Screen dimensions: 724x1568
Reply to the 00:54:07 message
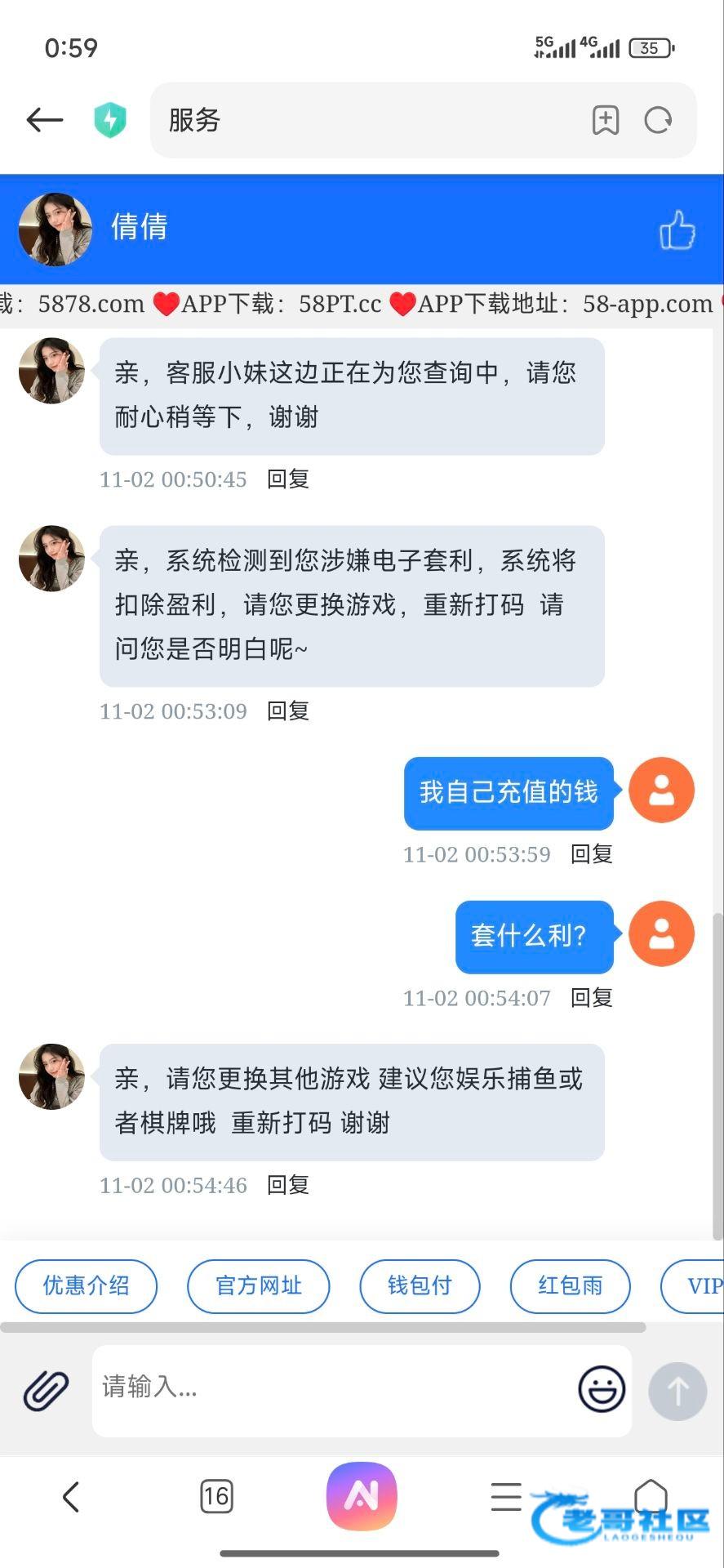tap(591, 997)
